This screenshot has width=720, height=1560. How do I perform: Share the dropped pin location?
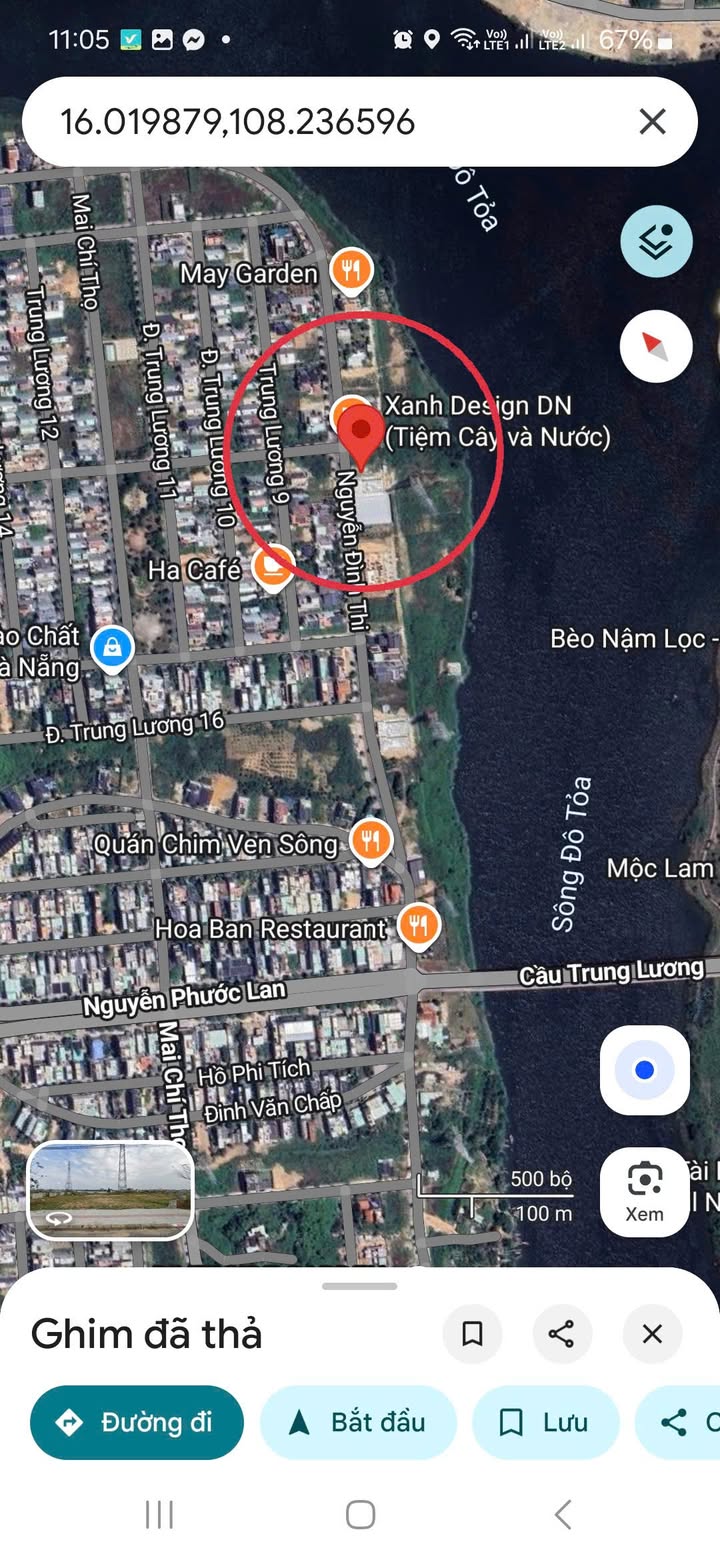coord(562,1333)
